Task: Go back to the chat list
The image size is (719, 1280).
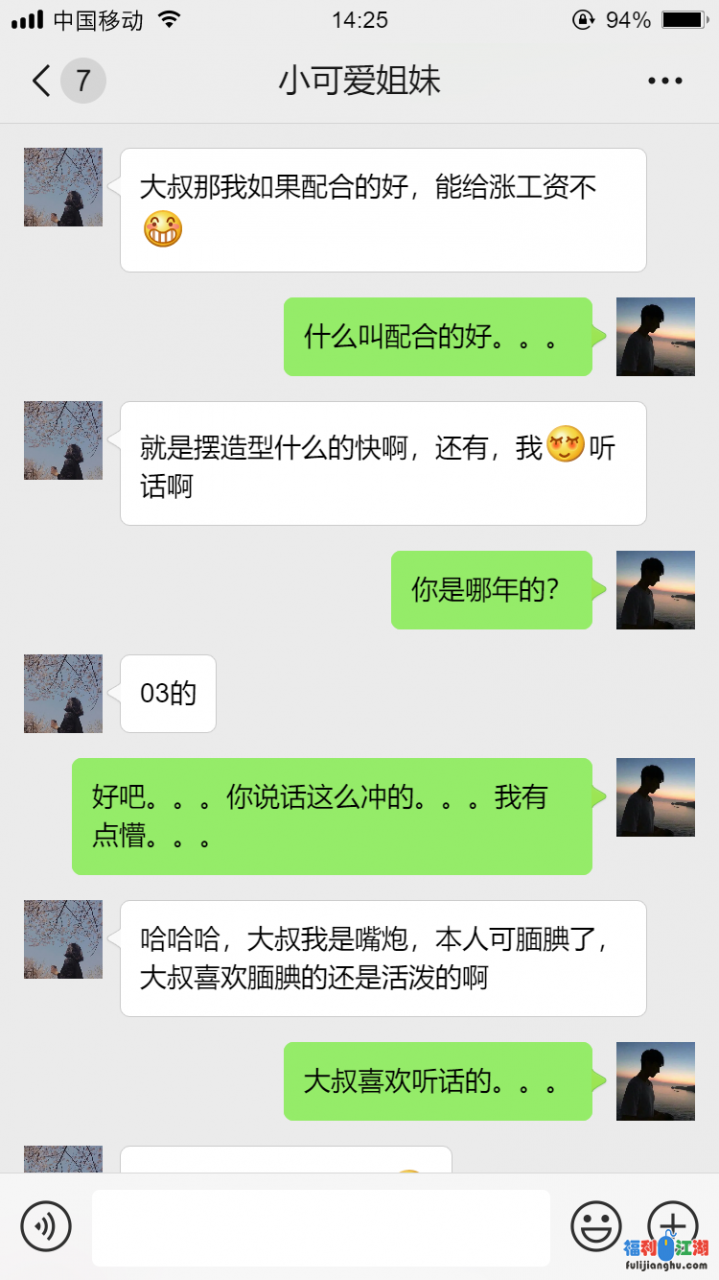Action: [42, 81]
